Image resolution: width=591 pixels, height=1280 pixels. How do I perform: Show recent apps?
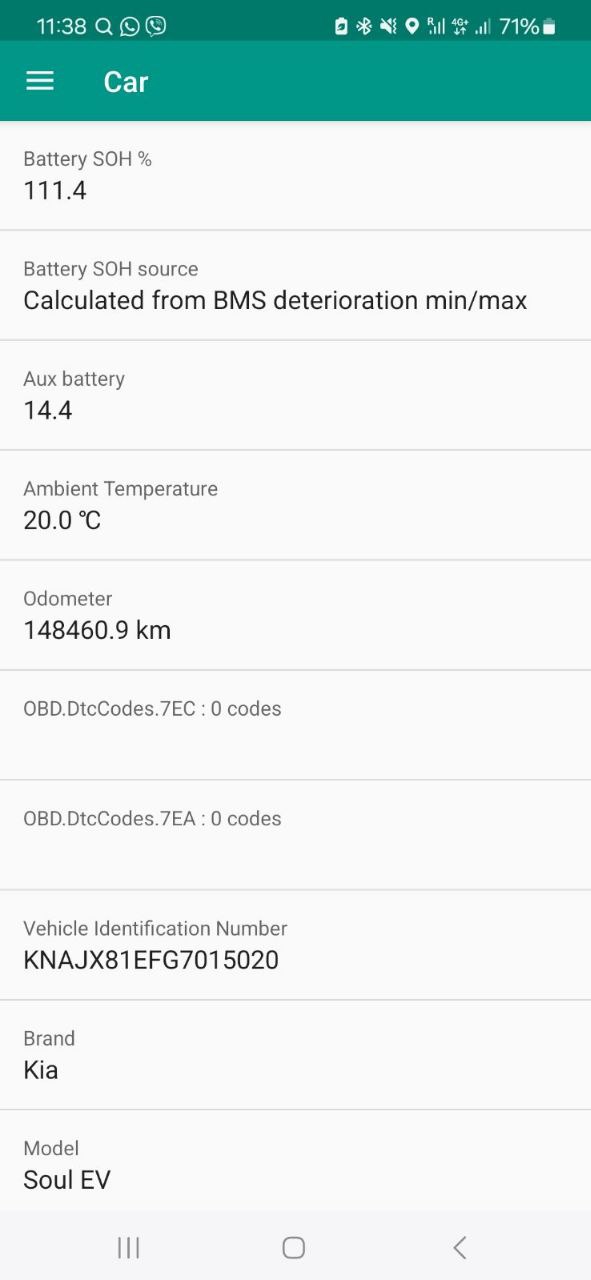pyautogui.click(x=128, y=1247)
